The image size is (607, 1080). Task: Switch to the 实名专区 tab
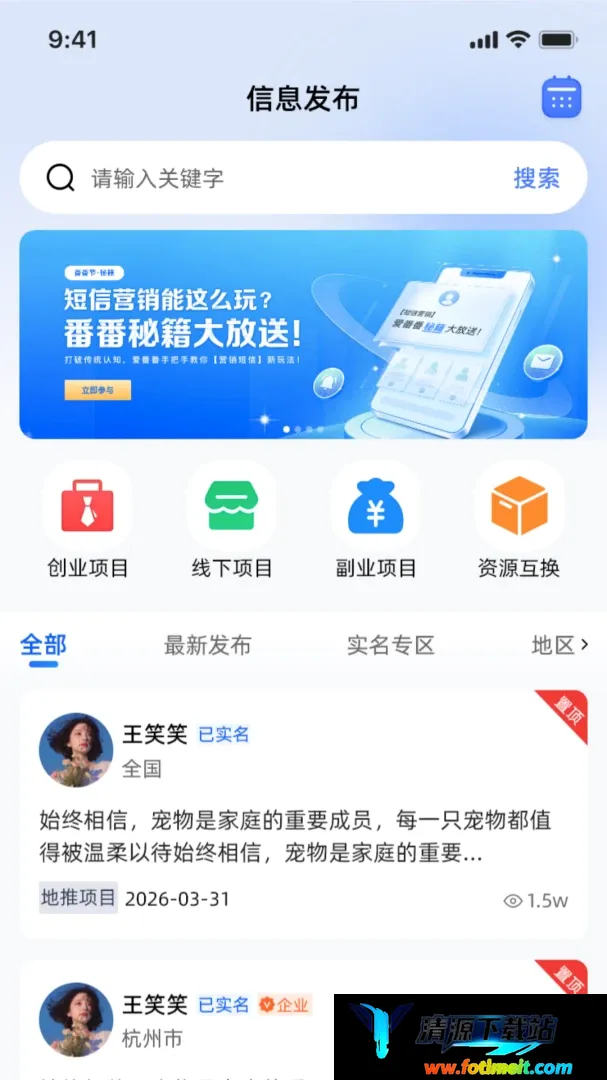click(391, 646)
